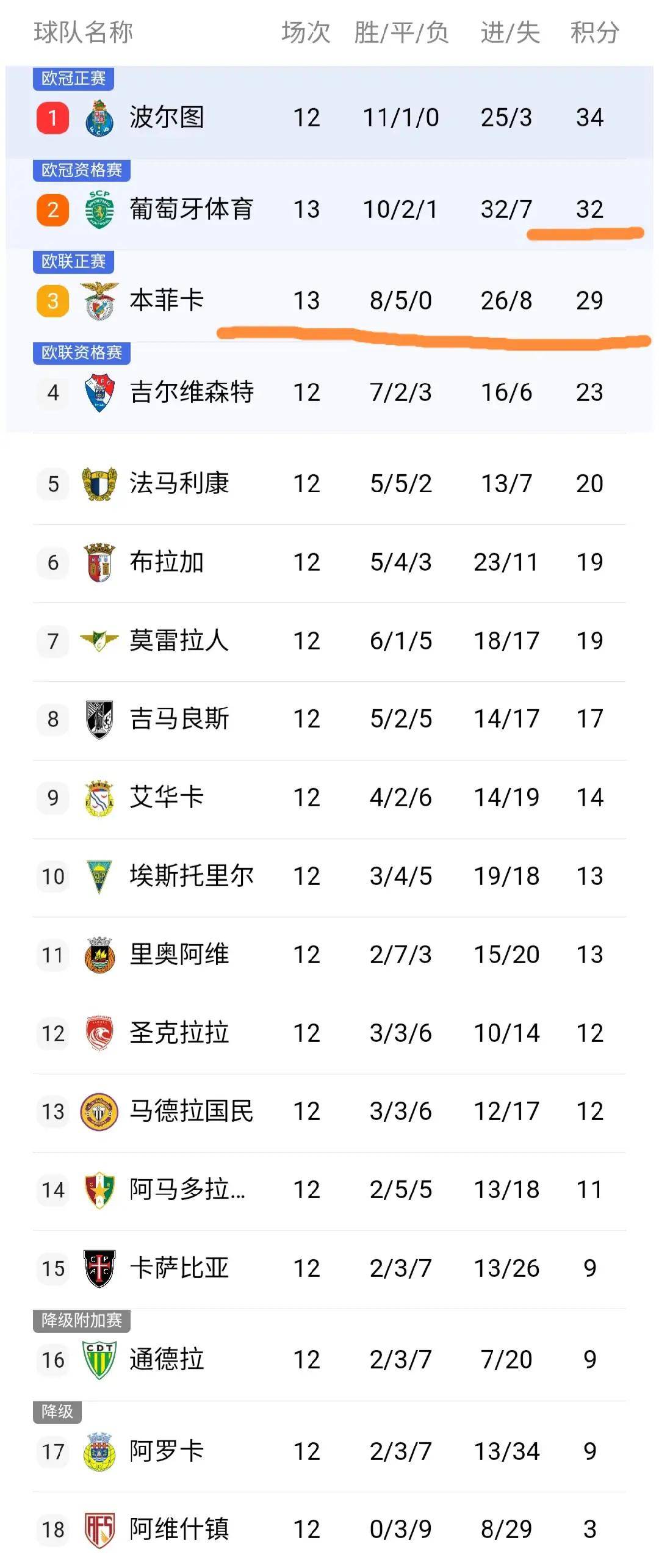
Task: Click the Benfica eagle crest
Action: (x=98, y=300)
